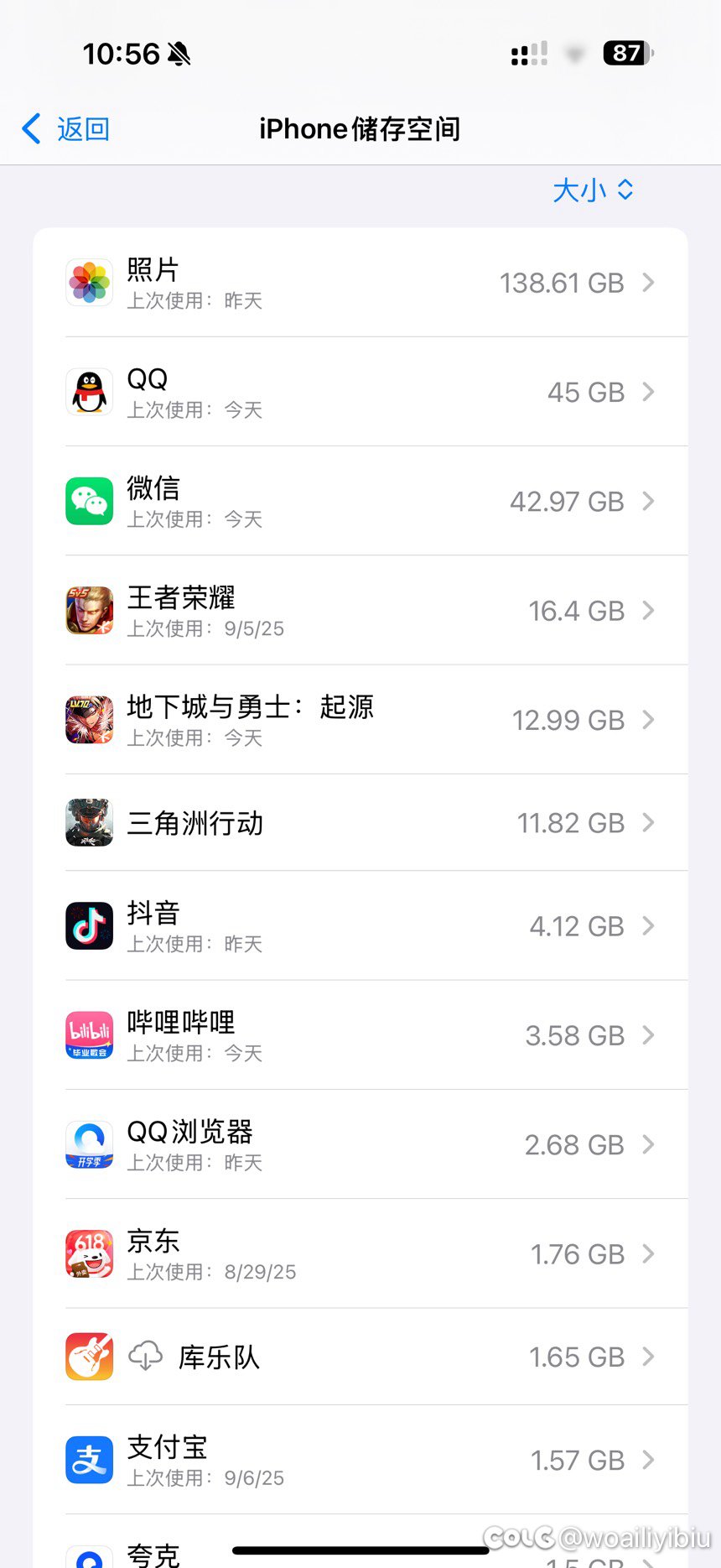Image resolution: width=721 pixels, height=1568 pixels.
Task: View 库乐队 storage usage
Action: pos(360,1357)
